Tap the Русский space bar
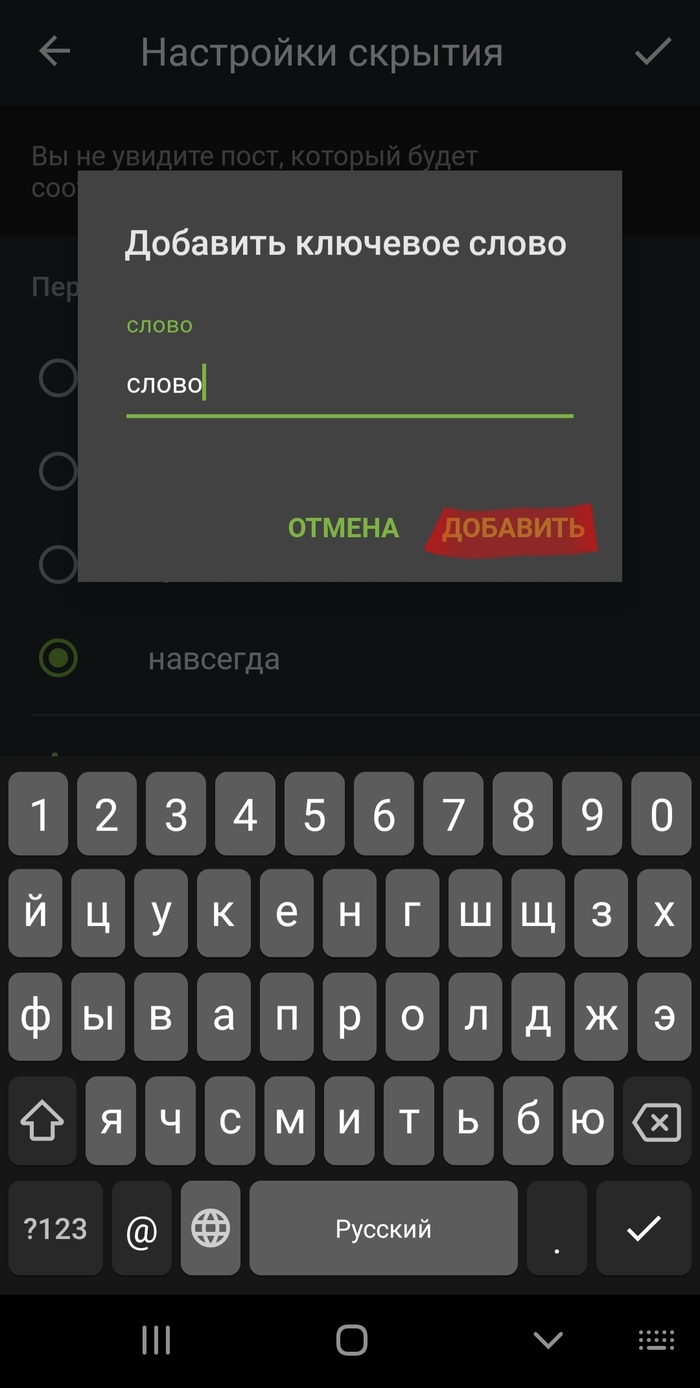The image size is (700, 1388). click(383, 1229)
